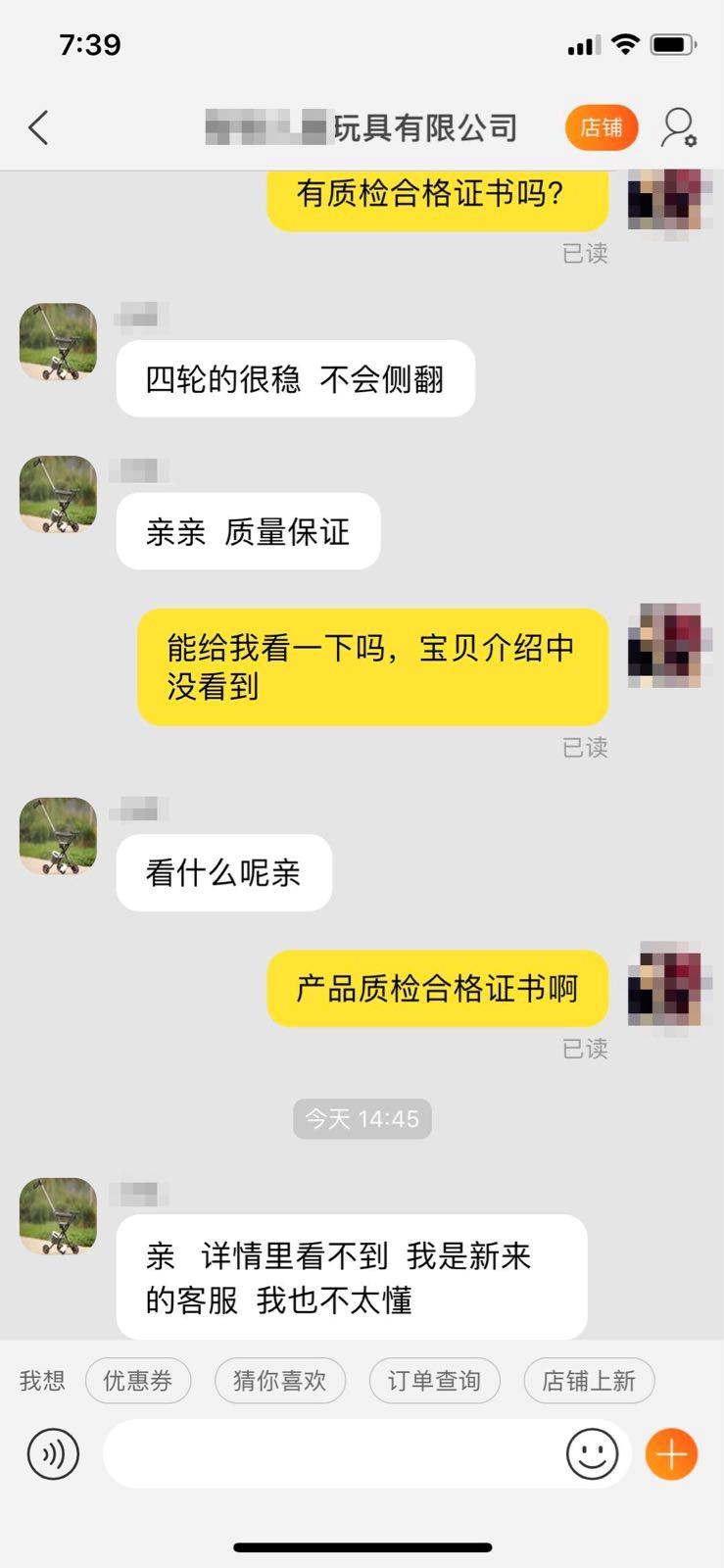This screenshot has width=724, height=1568.
Task: Open the seller avatar next to 看什么呢亲
Action: (x=57, y=838)
